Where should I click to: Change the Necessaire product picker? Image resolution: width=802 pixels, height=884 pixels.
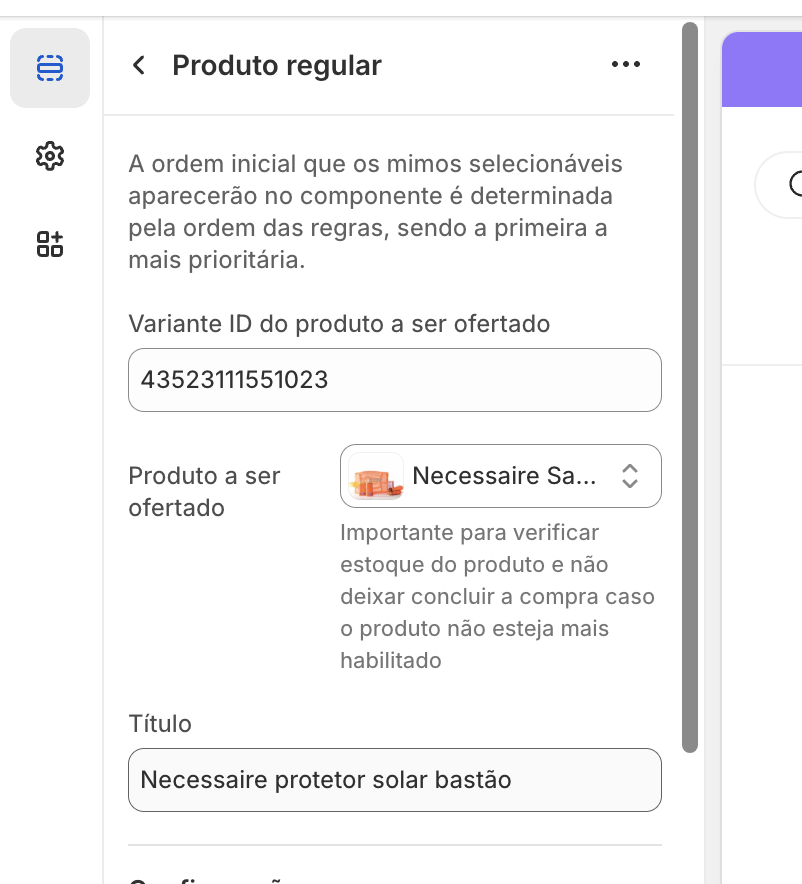(x=500, y=476)
